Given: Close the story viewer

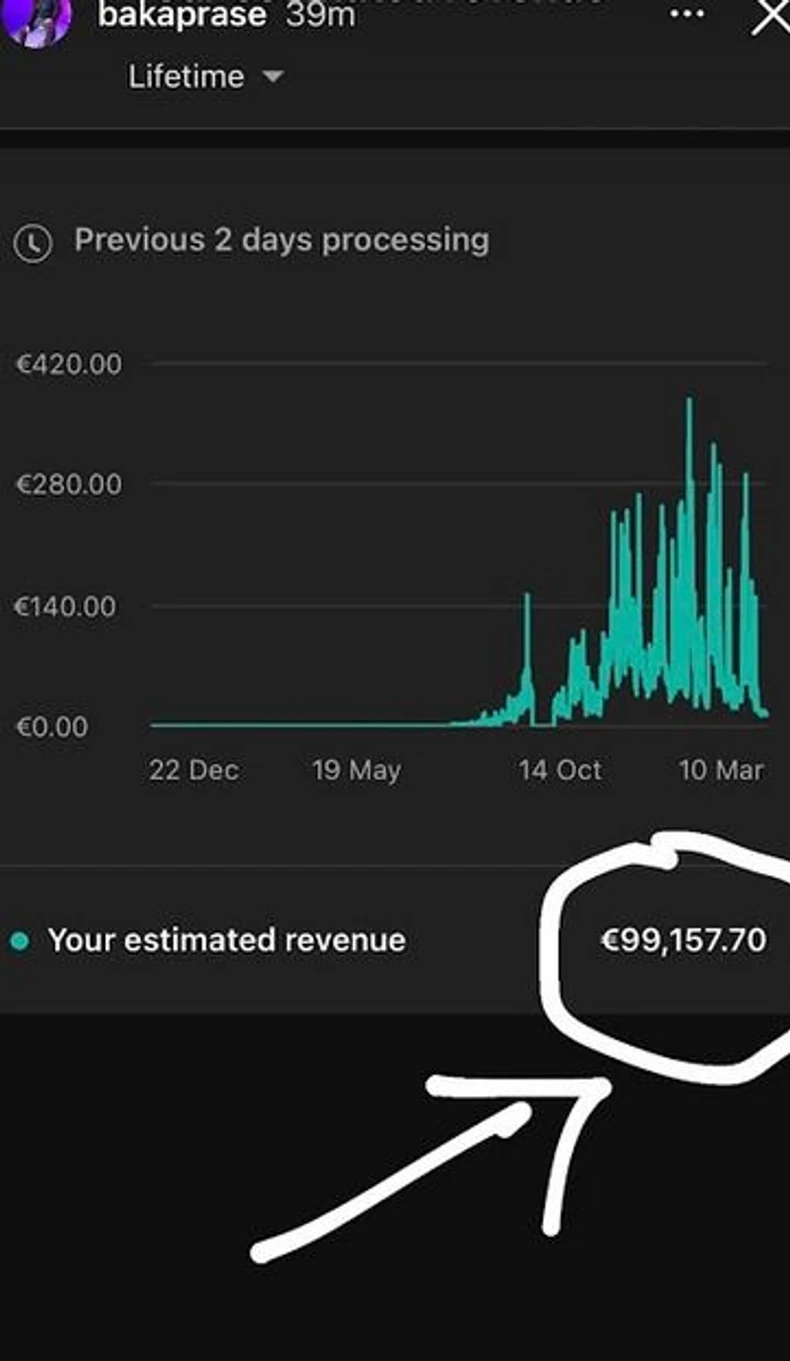Looking at the screenshot, I should [x=770, y=17].
